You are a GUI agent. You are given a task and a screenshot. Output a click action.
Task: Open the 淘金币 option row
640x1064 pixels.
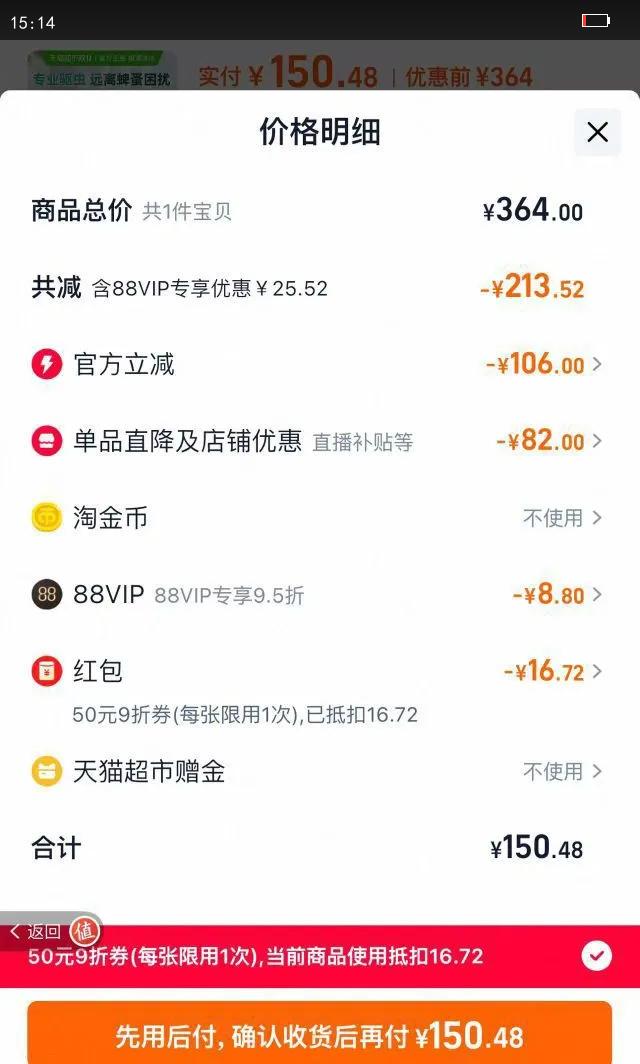[562, 517]
